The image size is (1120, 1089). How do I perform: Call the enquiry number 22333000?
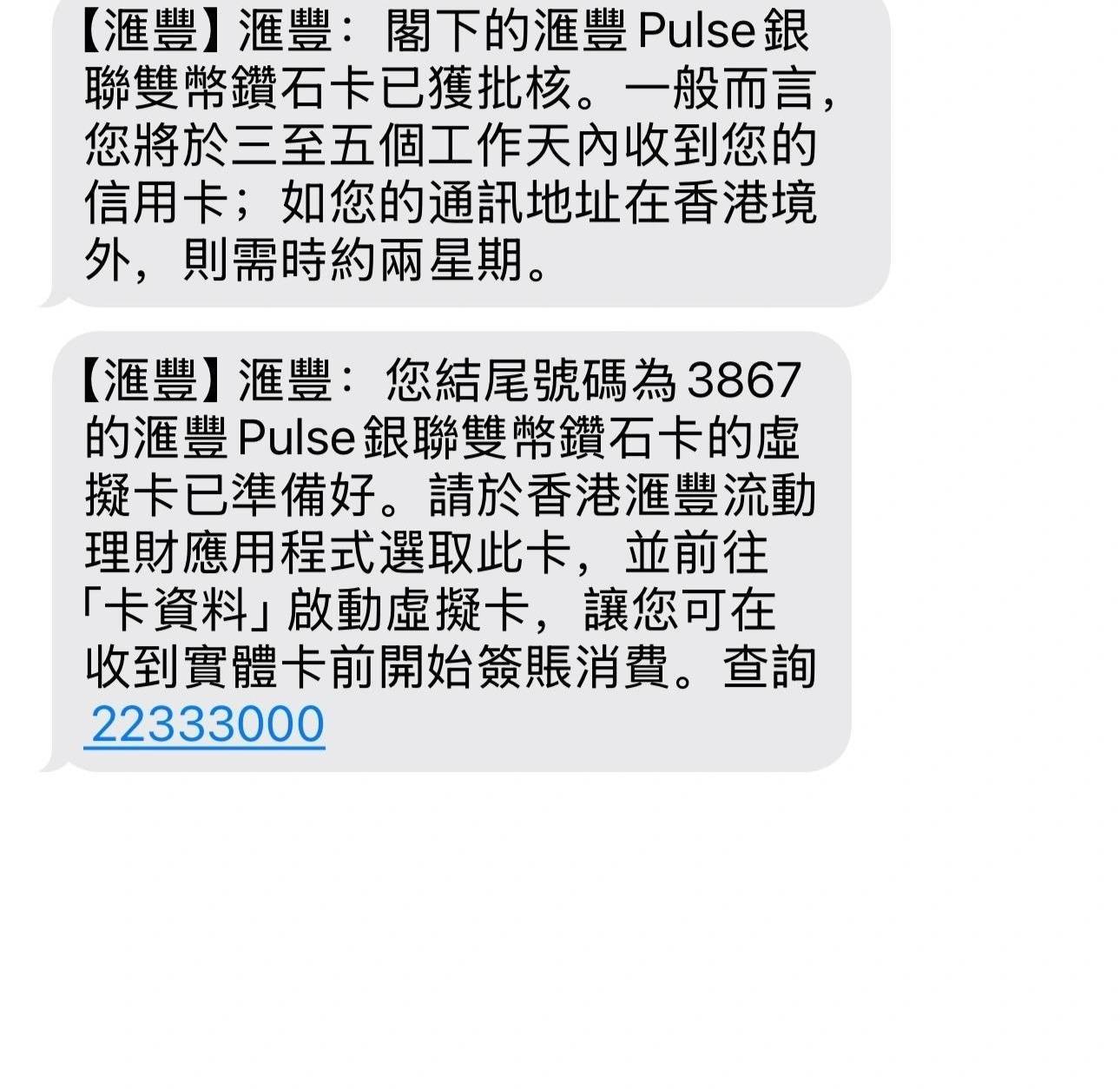coord(207,724)
